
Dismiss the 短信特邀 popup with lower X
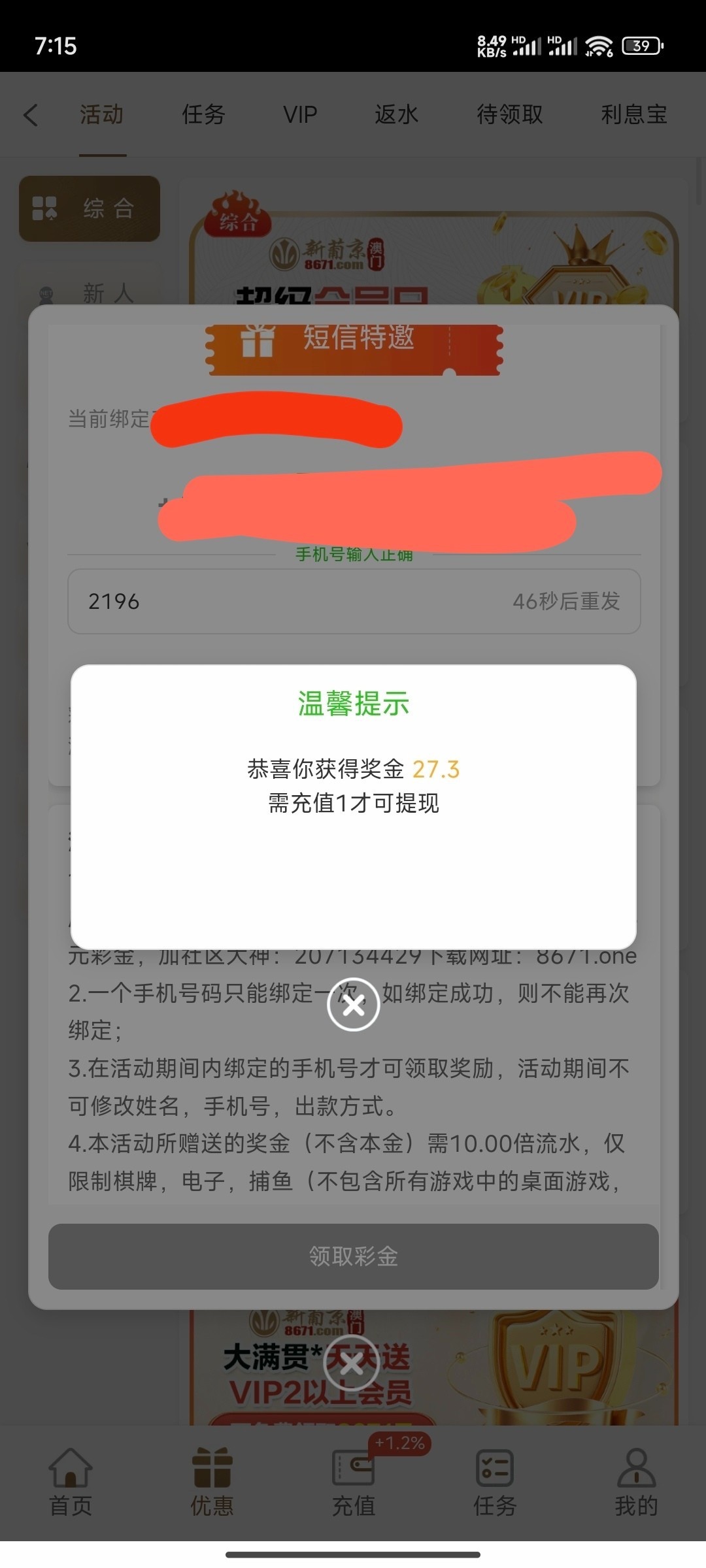pos(352,1364)
